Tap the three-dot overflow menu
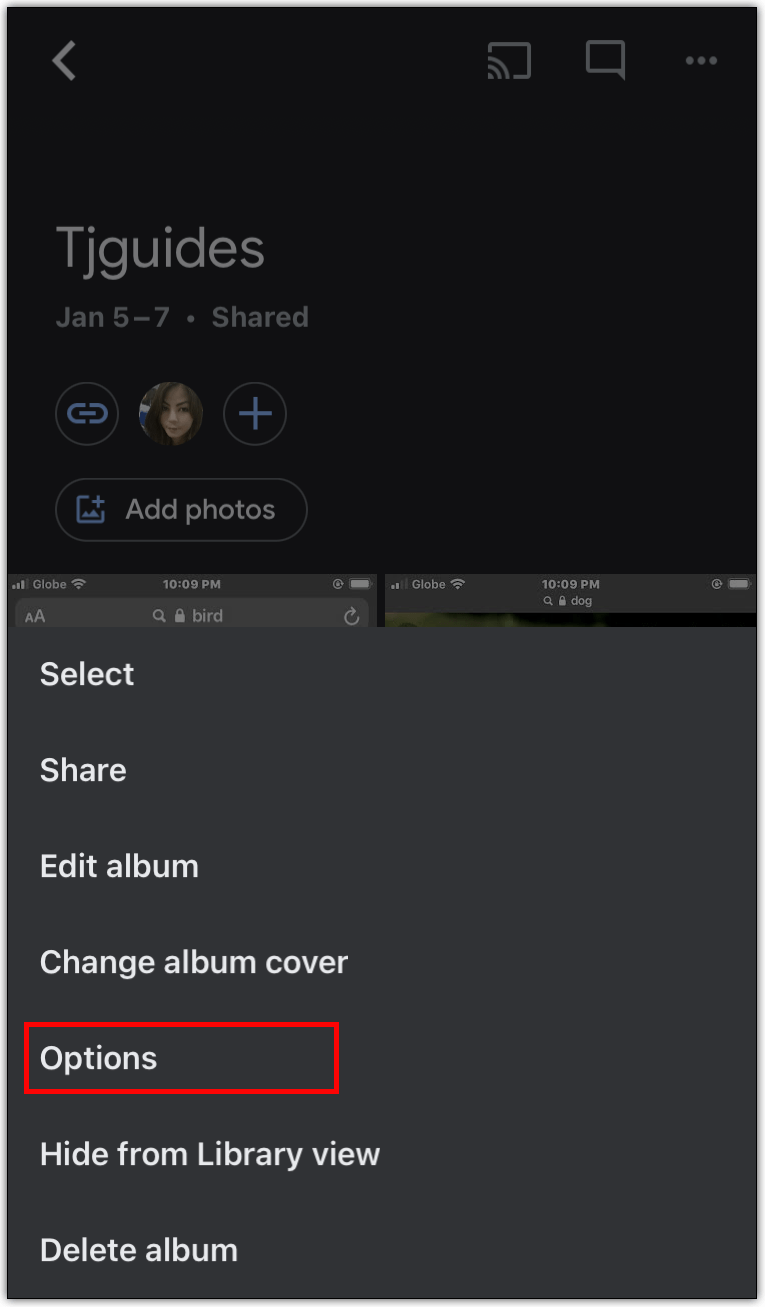This screenshot has width=765, height=1307. [x=701, y=61]
